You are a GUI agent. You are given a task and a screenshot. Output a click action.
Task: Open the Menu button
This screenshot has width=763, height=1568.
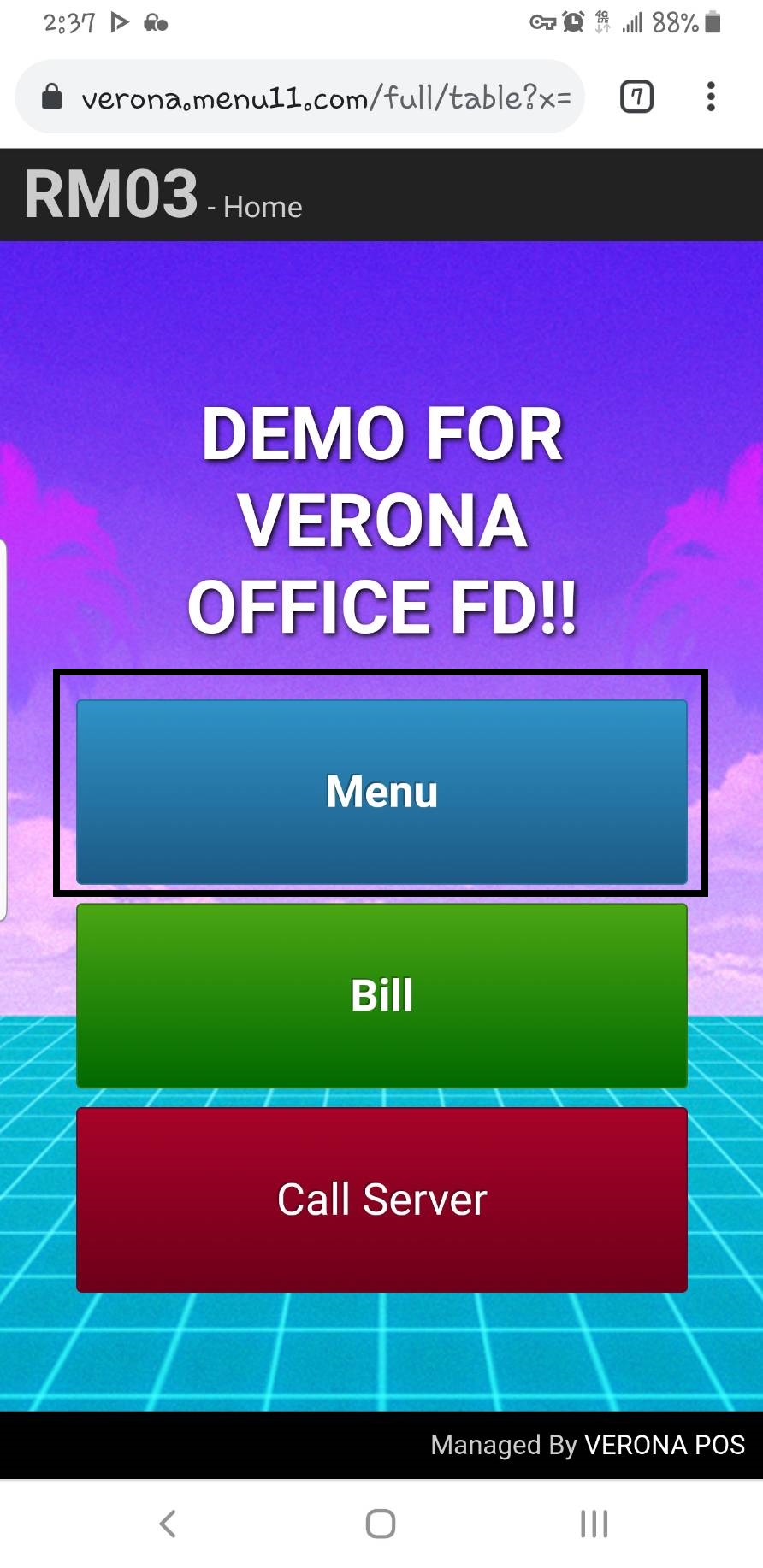point(381,792)
